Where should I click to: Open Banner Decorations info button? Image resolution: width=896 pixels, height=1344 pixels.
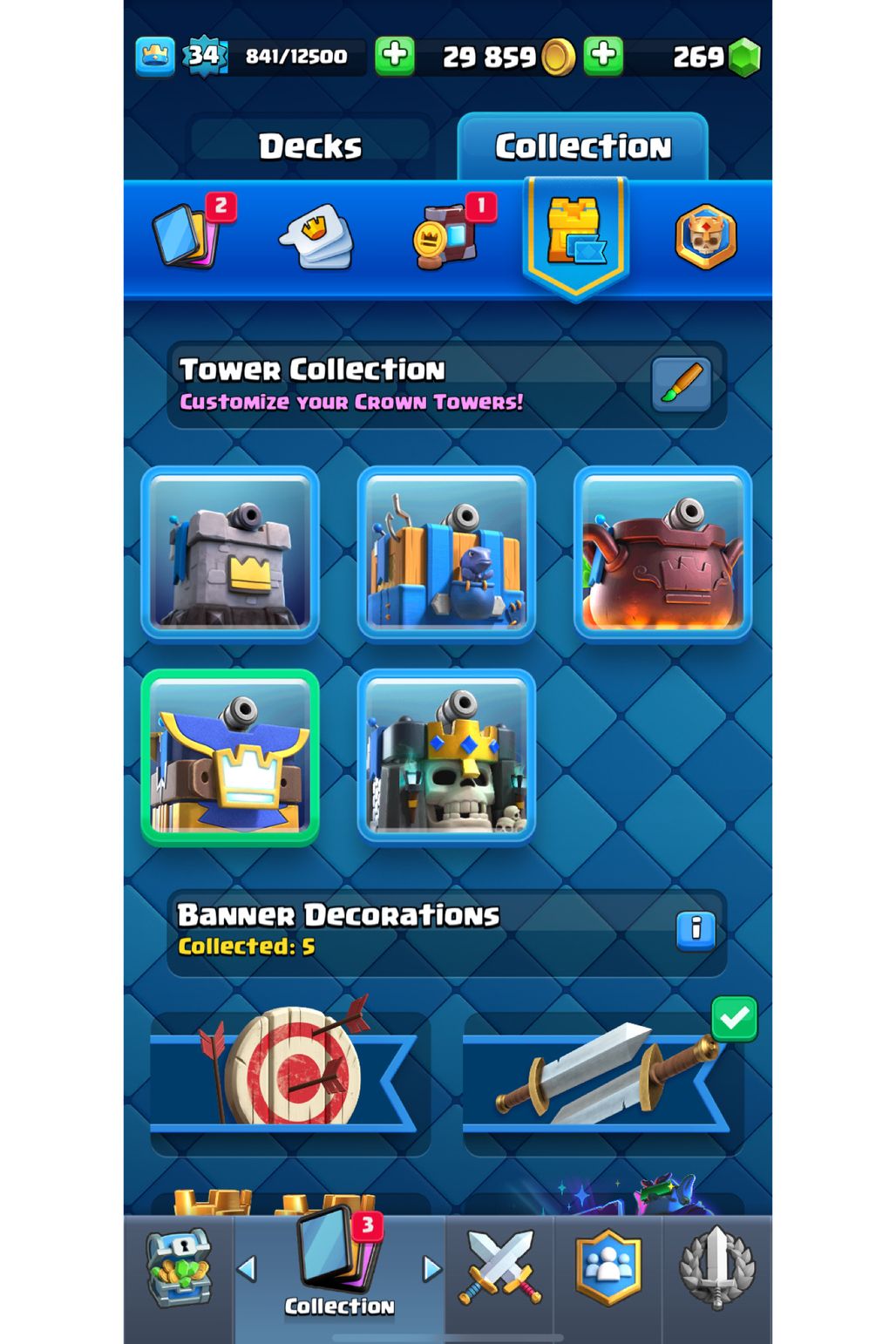[695, 930]
